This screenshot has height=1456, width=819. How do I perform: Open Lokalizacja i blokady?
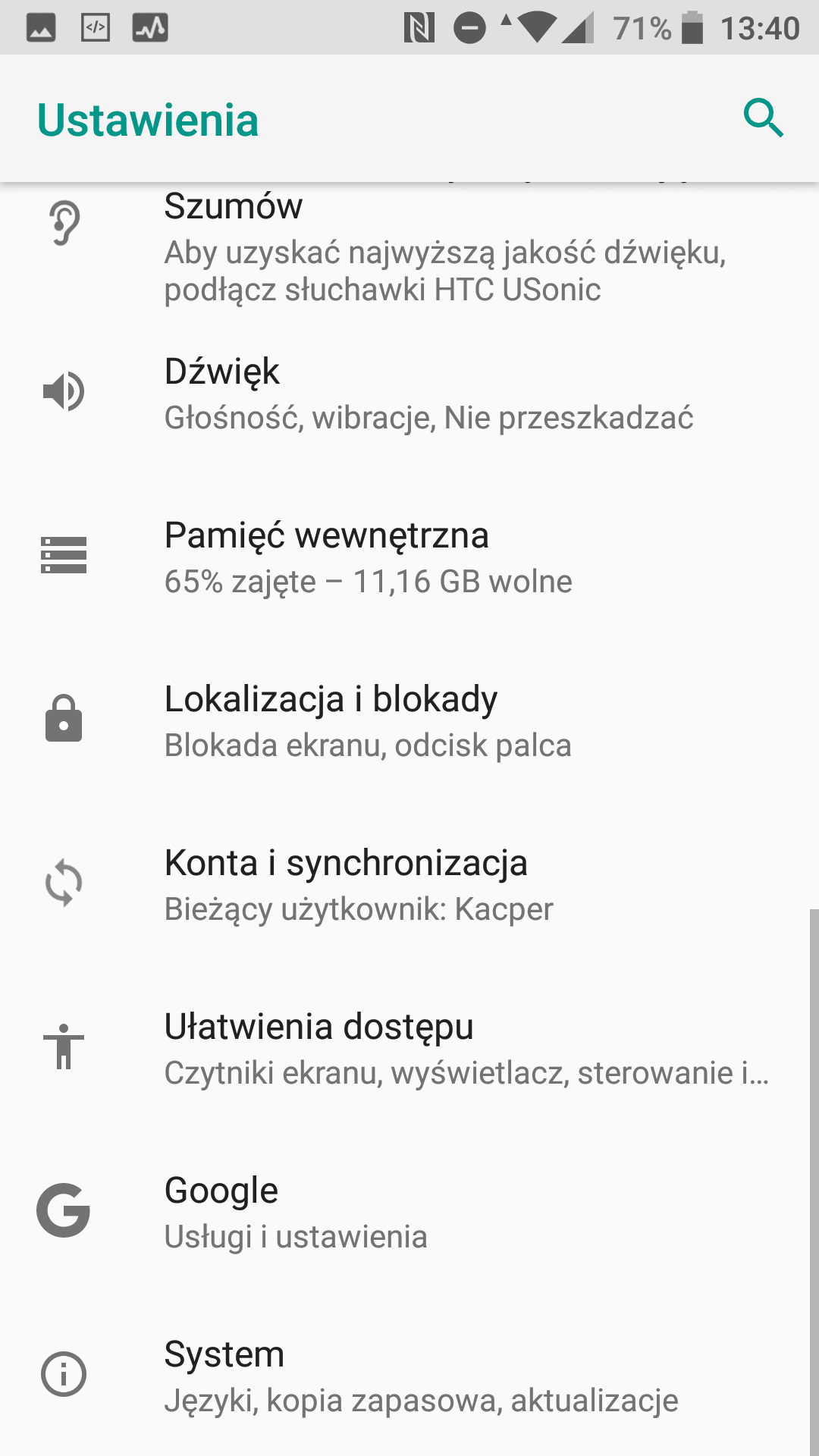[x=409, y=720]
